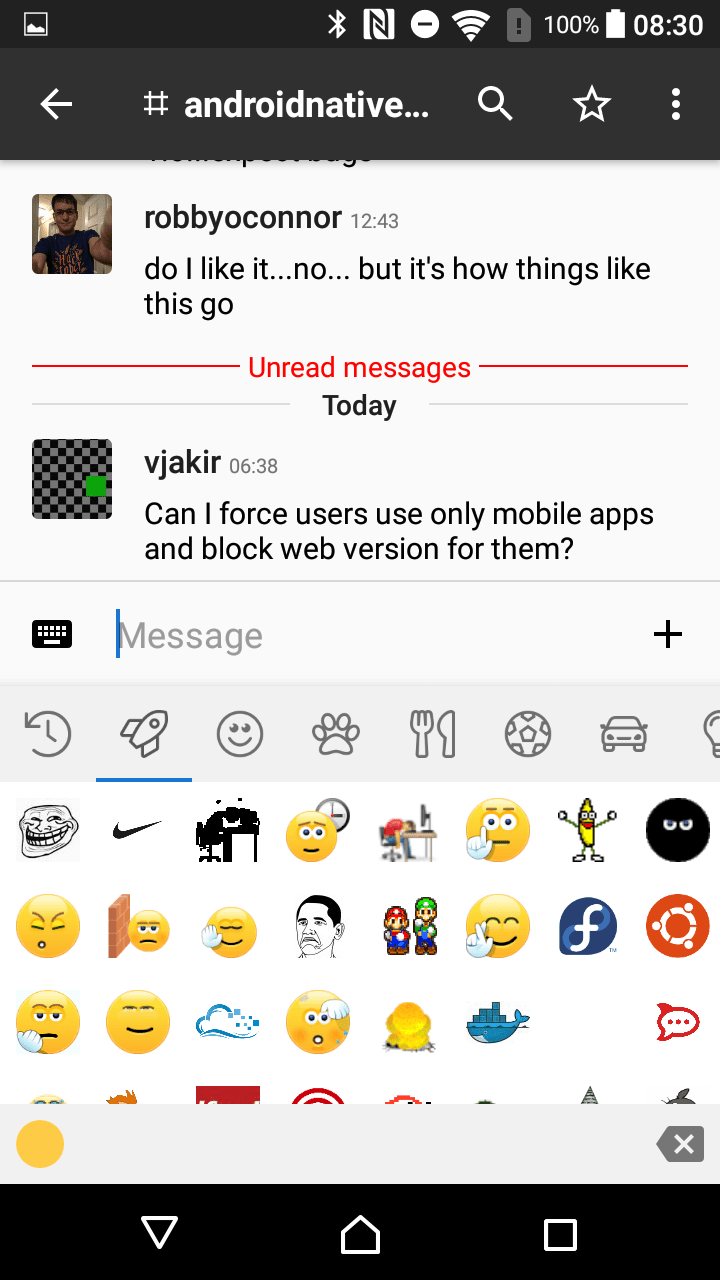The image size is (720, 1280).
Task: Insert the Ubuntu logo emoji
Action: [677, 927]
